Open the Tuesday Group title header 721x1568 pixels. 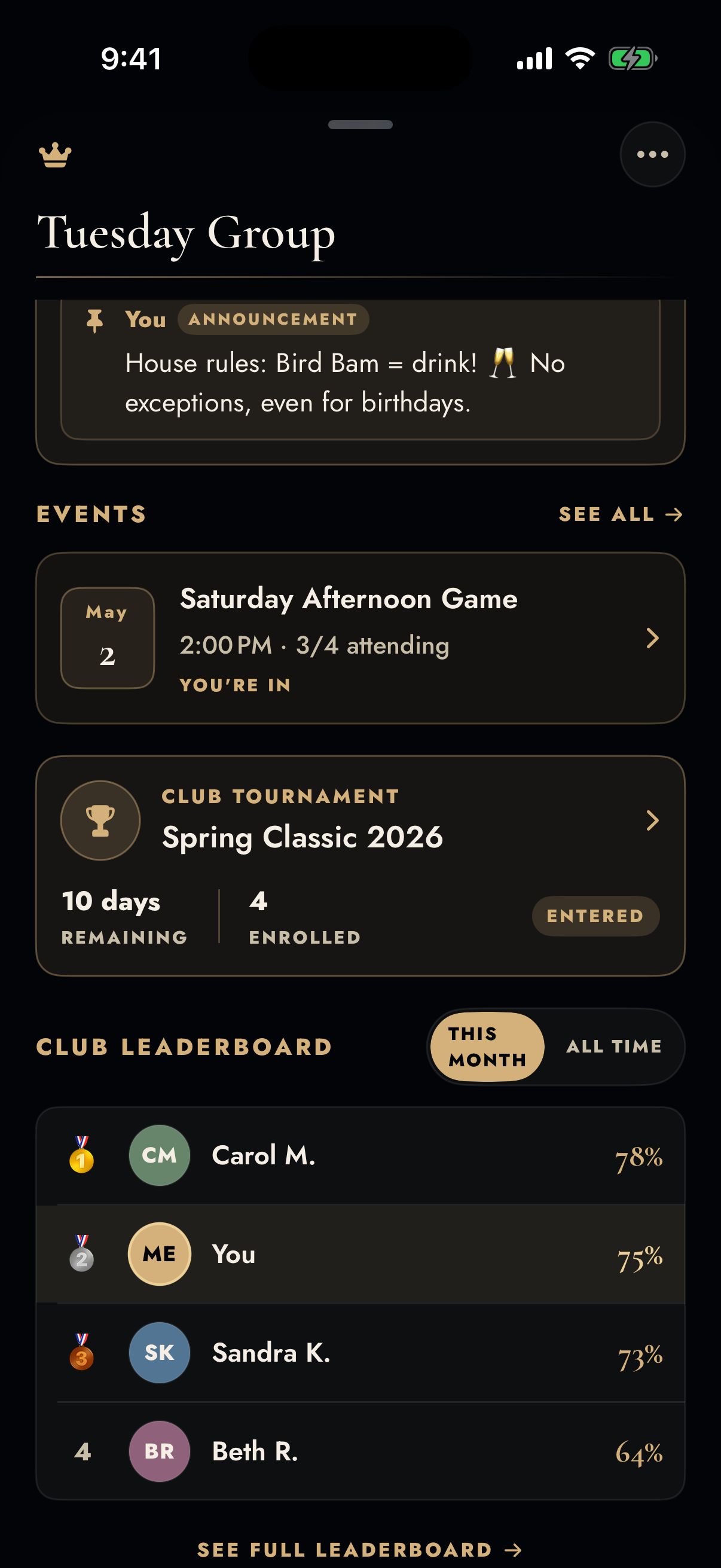tap(185, 234)
